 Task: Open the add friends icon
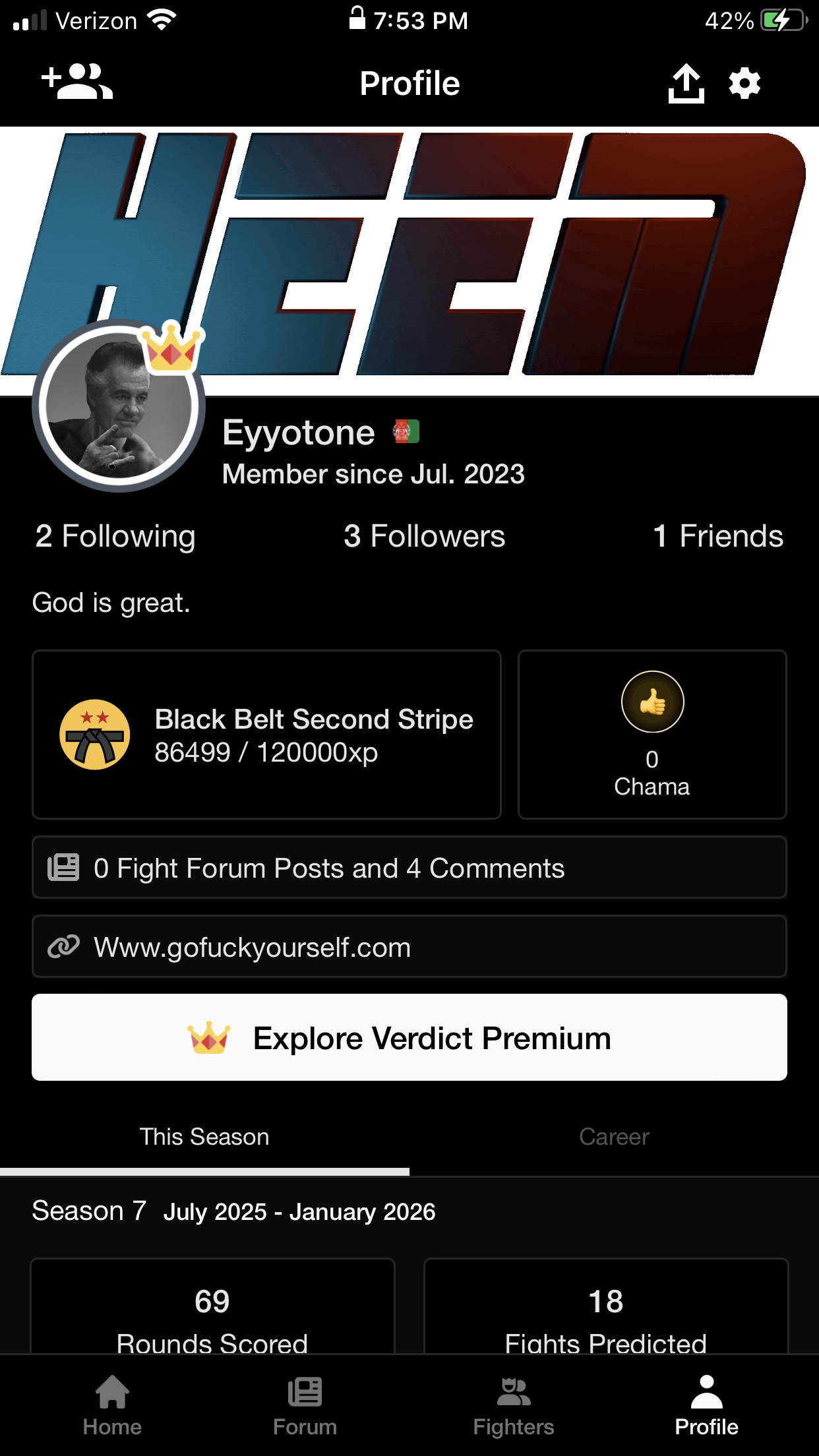(77, 82)
